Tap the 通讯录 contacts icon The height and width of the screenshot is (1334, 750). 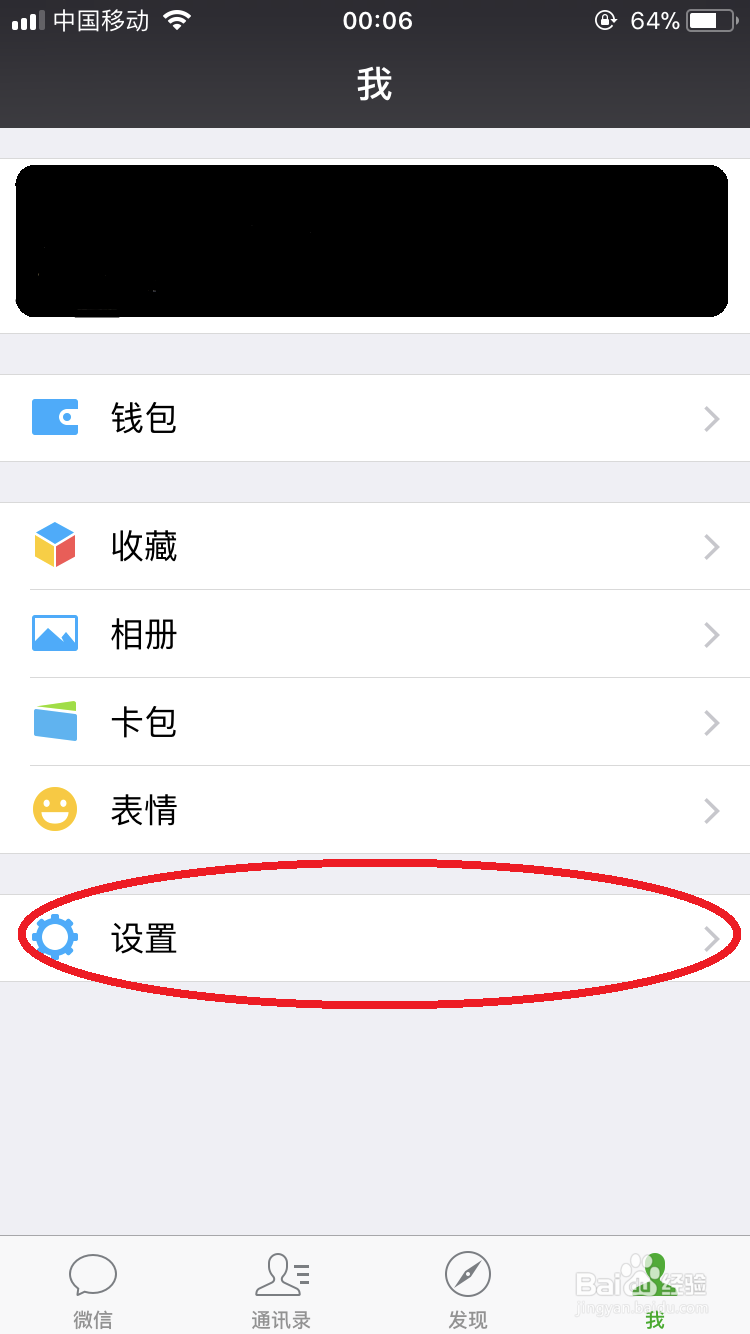click(x=281, y=1273)
